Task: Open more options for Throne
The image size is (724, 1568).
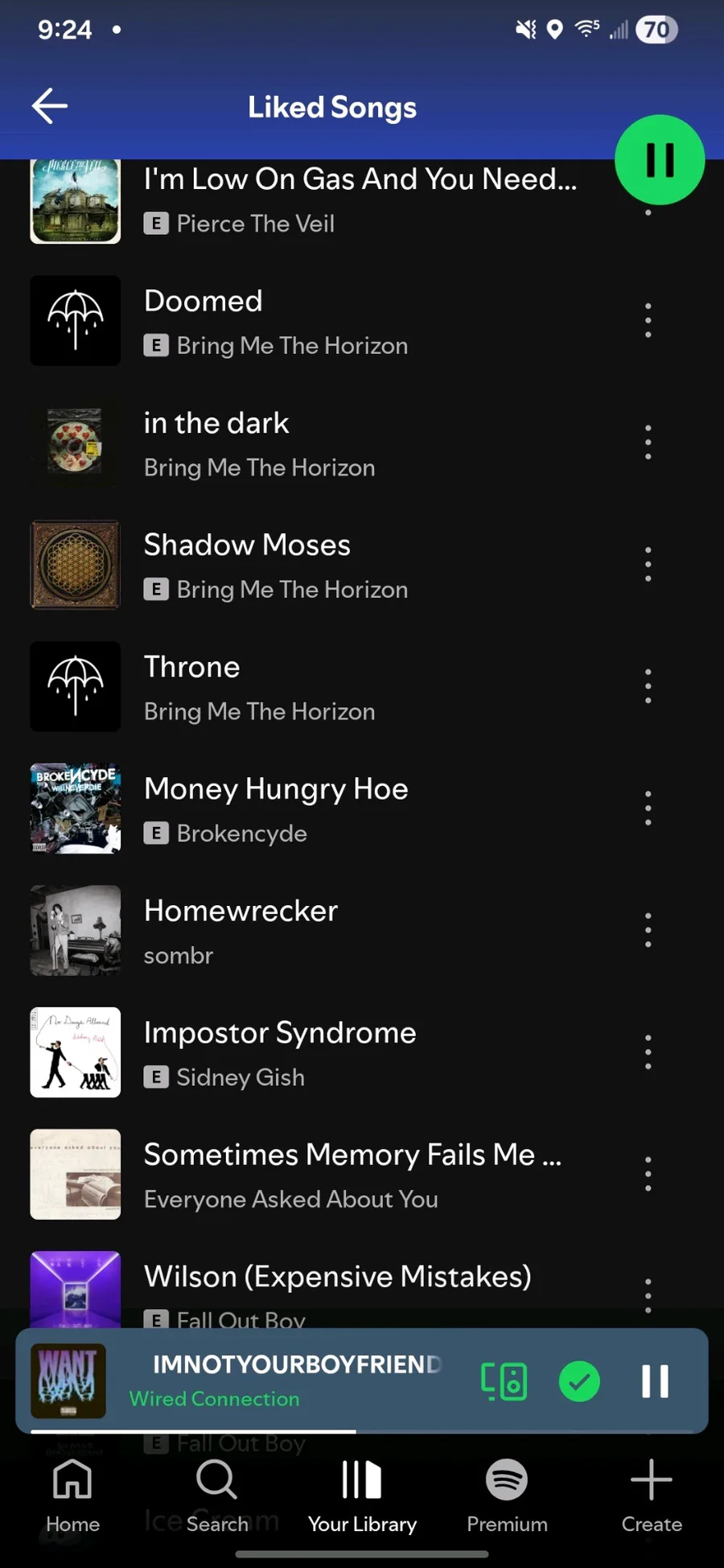Action: point(648,687)
